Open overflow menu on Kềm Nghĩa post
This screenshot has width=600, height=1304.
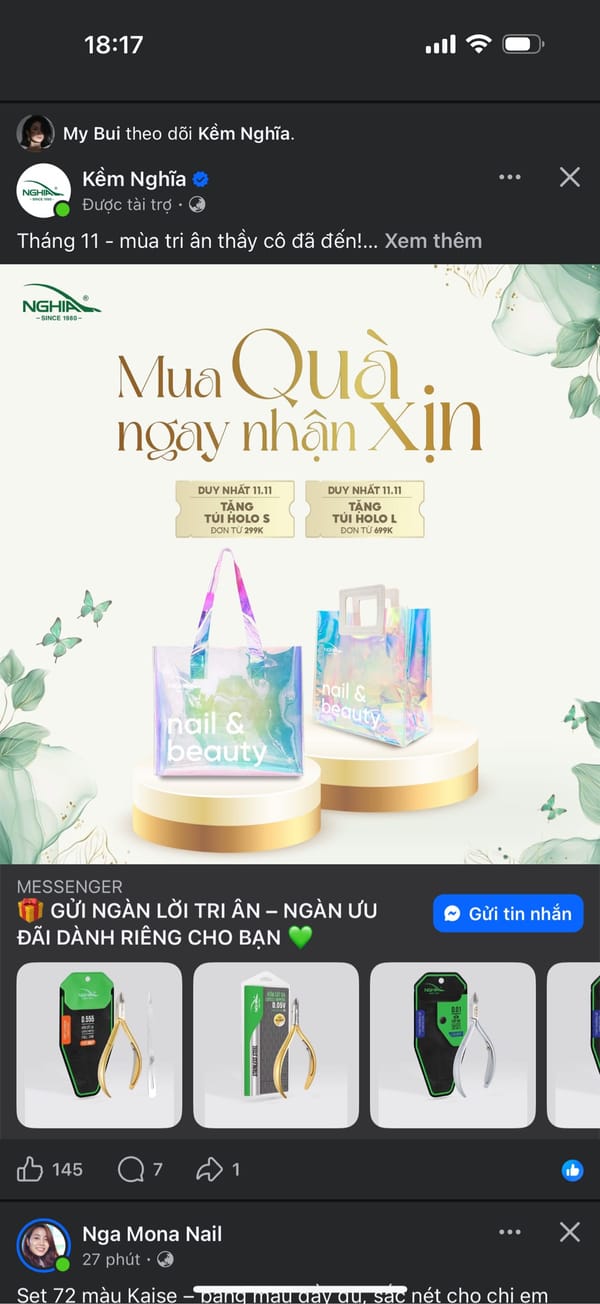tap(510, 178)
